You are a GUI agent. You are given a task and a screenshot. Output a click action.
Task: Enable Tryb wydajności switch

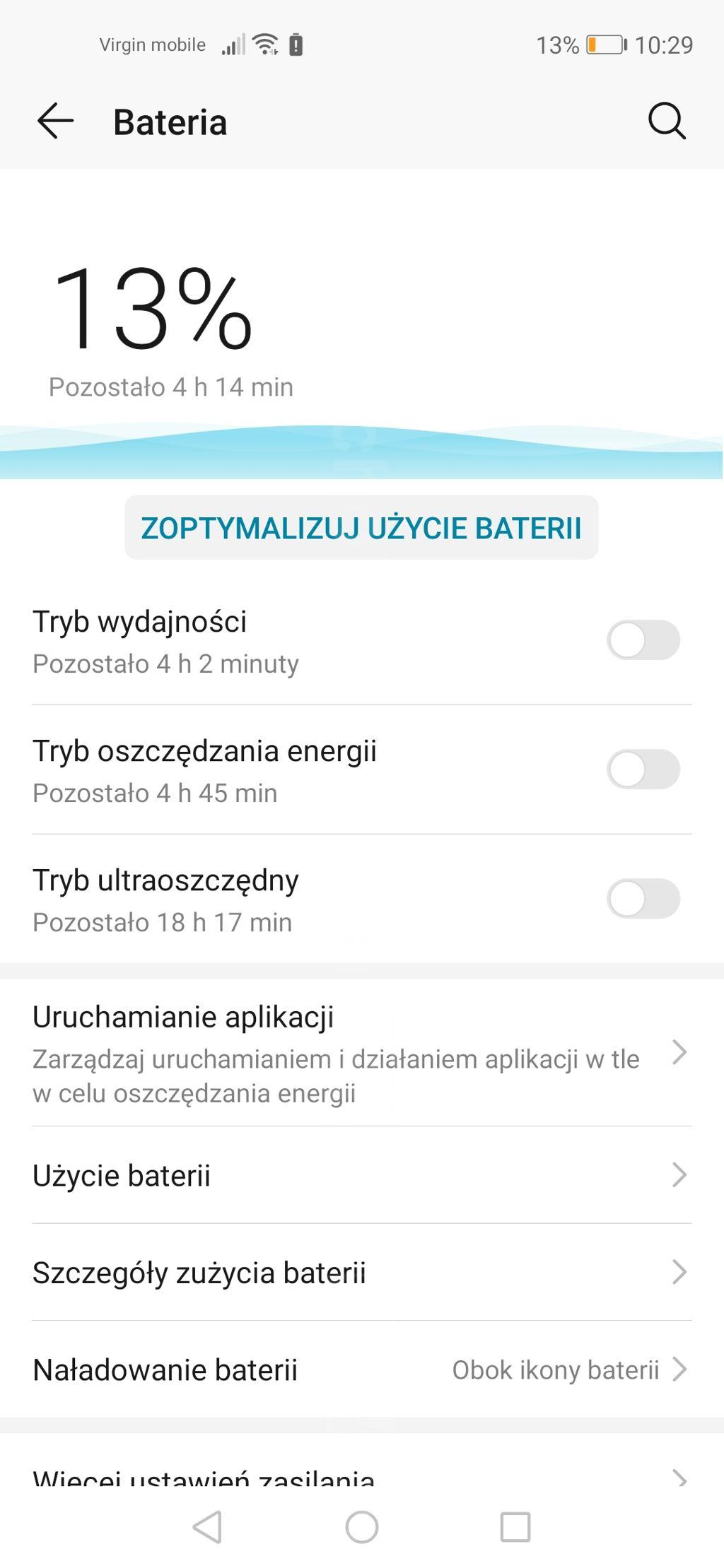[x=643, y=640]
